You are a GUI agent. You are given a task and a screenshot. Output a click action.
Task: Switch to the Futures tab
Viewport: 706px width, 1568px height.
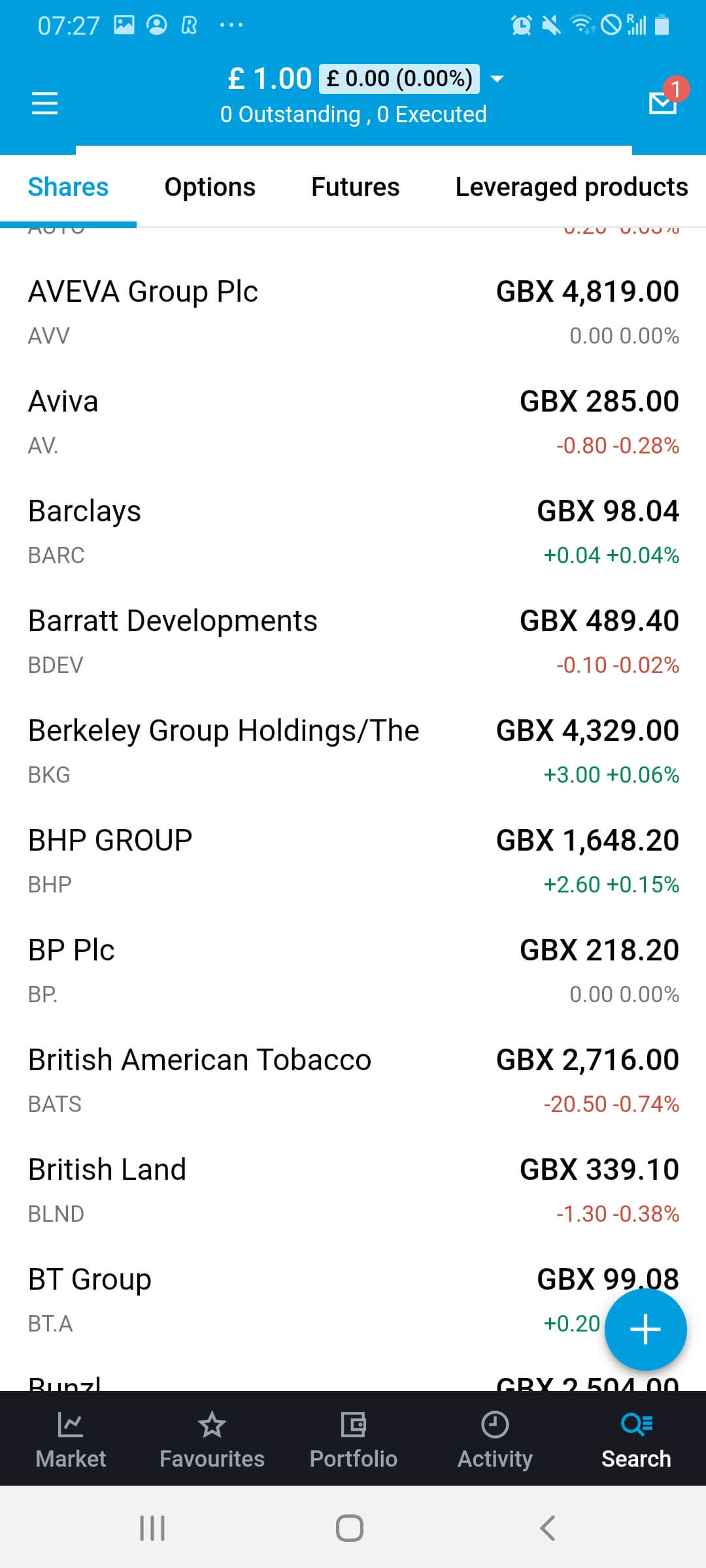tap(355, 187)
